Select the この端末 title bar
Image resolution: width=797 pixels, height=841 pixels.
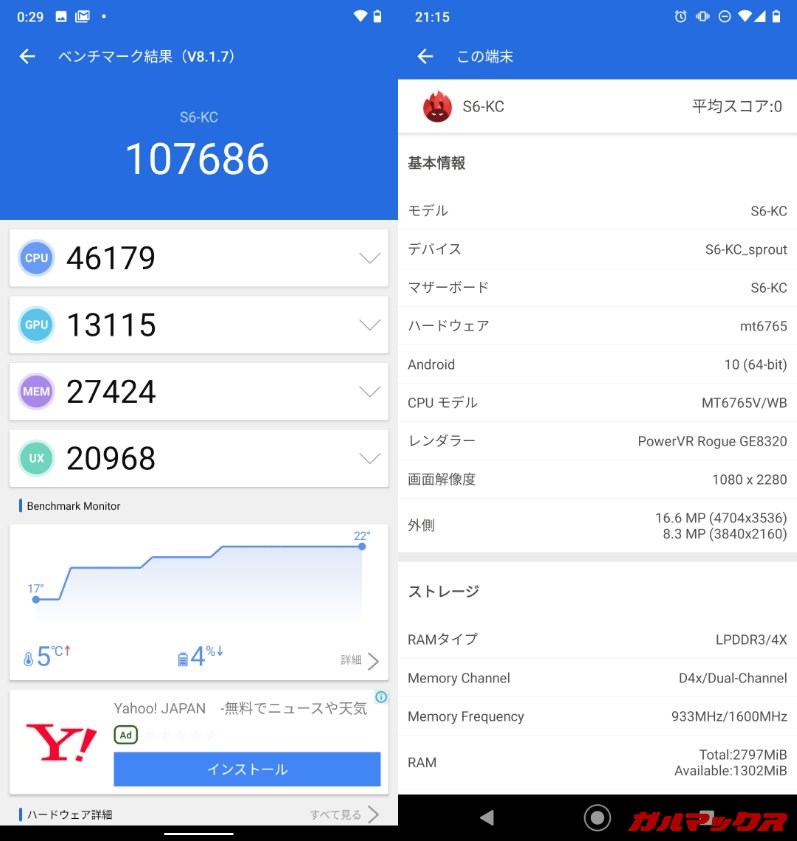click(x=487, y=57)
